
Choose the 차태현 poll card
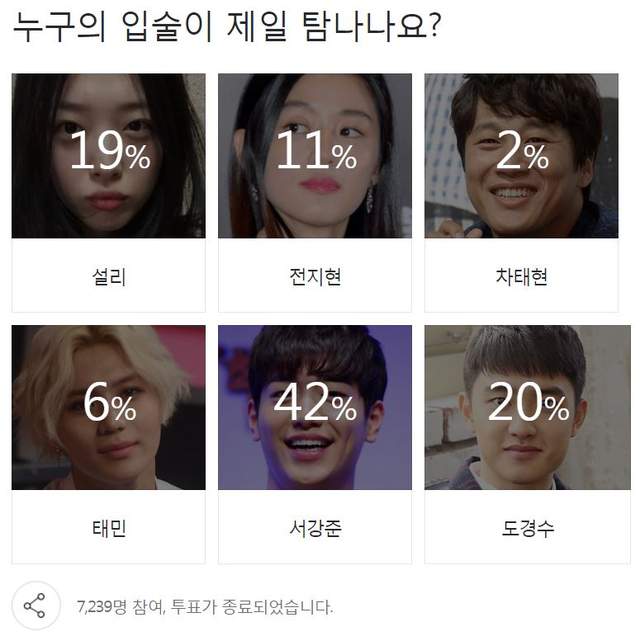[x=521, y=192]
